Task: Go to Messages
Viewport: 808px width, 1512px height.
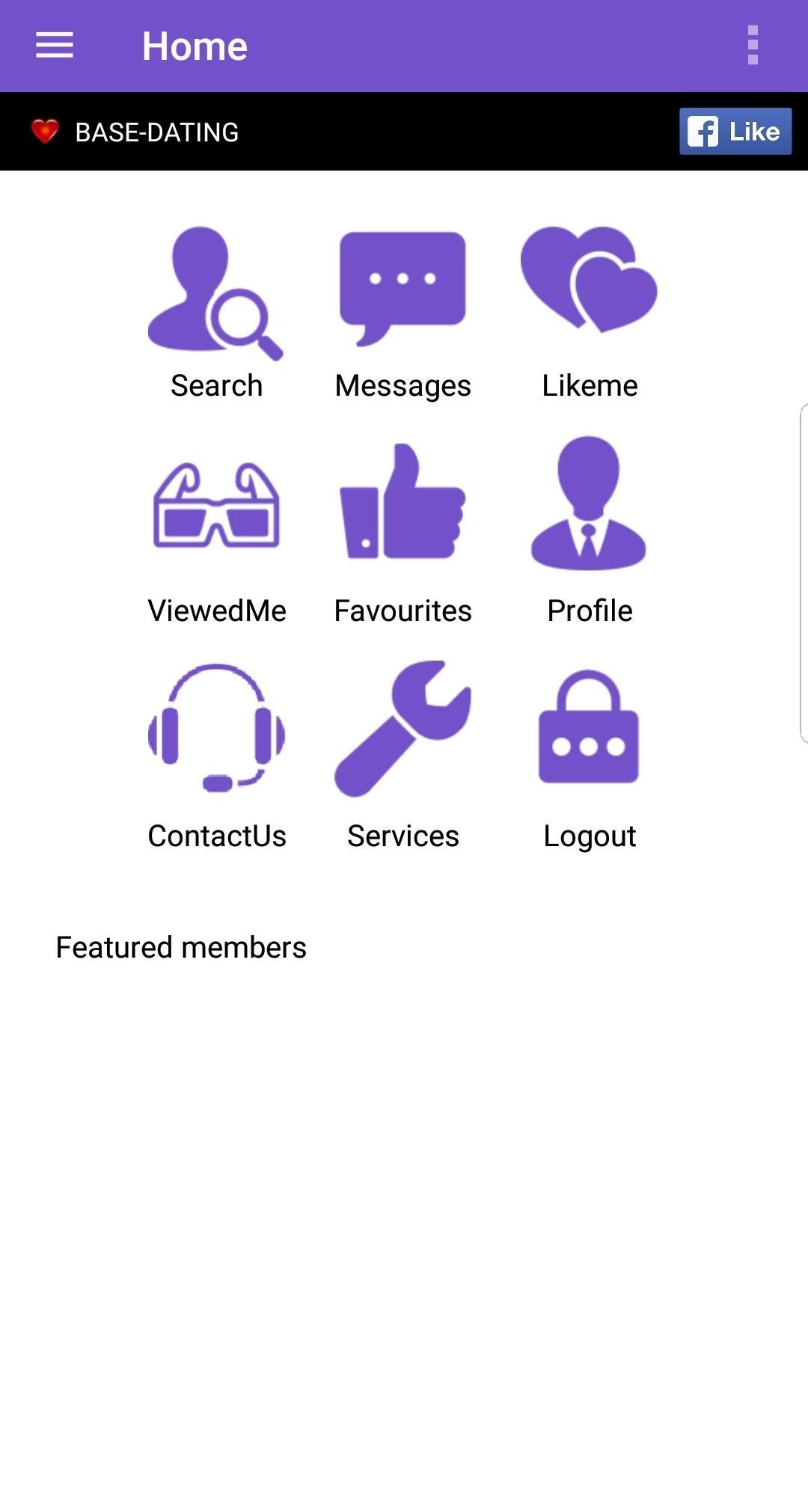Action: point(403,313)
